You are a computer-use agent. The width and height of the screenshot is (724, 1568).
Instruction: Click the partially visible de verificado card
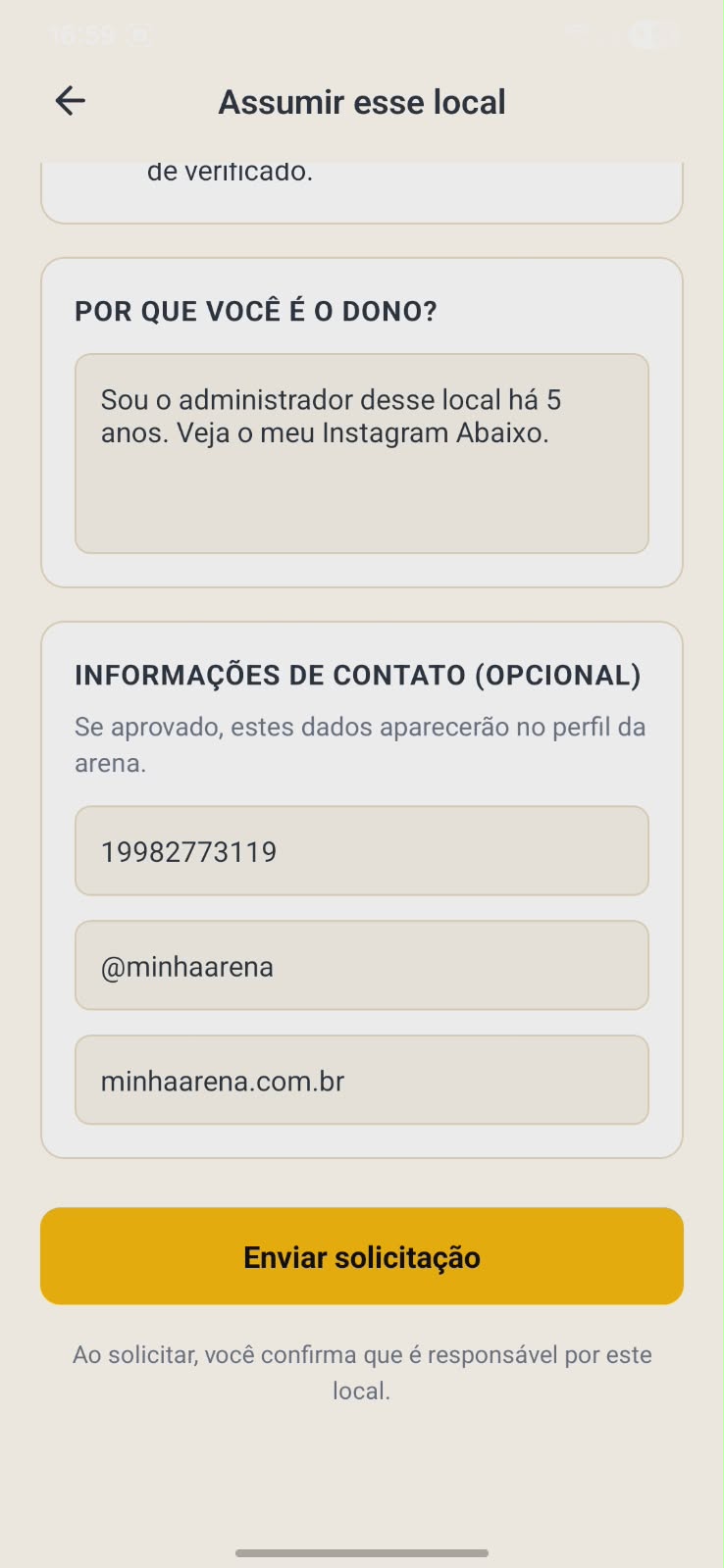pyautogui.click(x=362, y=186)
